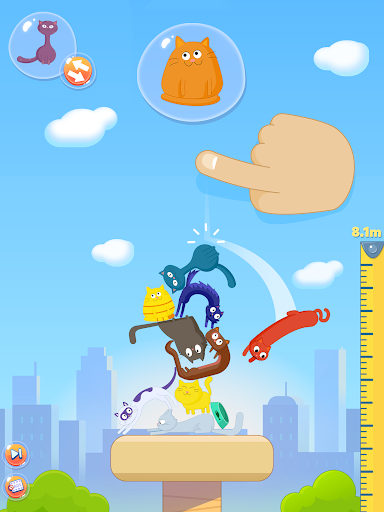Tap the skip-forward button

point(16,454)
